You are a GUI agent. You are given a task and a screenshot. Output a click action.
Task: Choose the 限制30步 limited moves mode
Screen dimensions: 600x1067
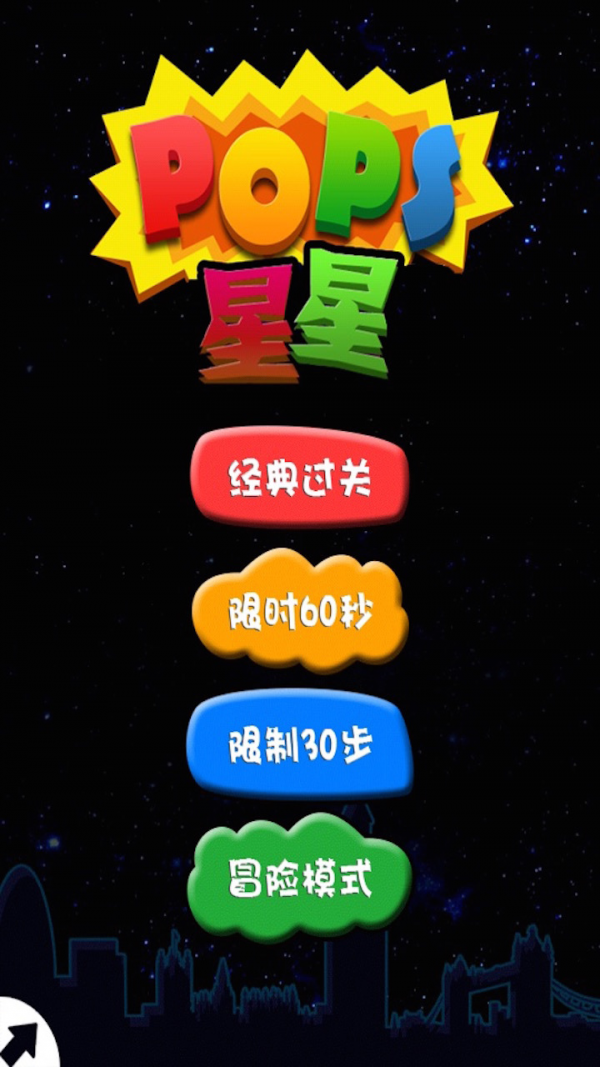click(x=300, y=745)
